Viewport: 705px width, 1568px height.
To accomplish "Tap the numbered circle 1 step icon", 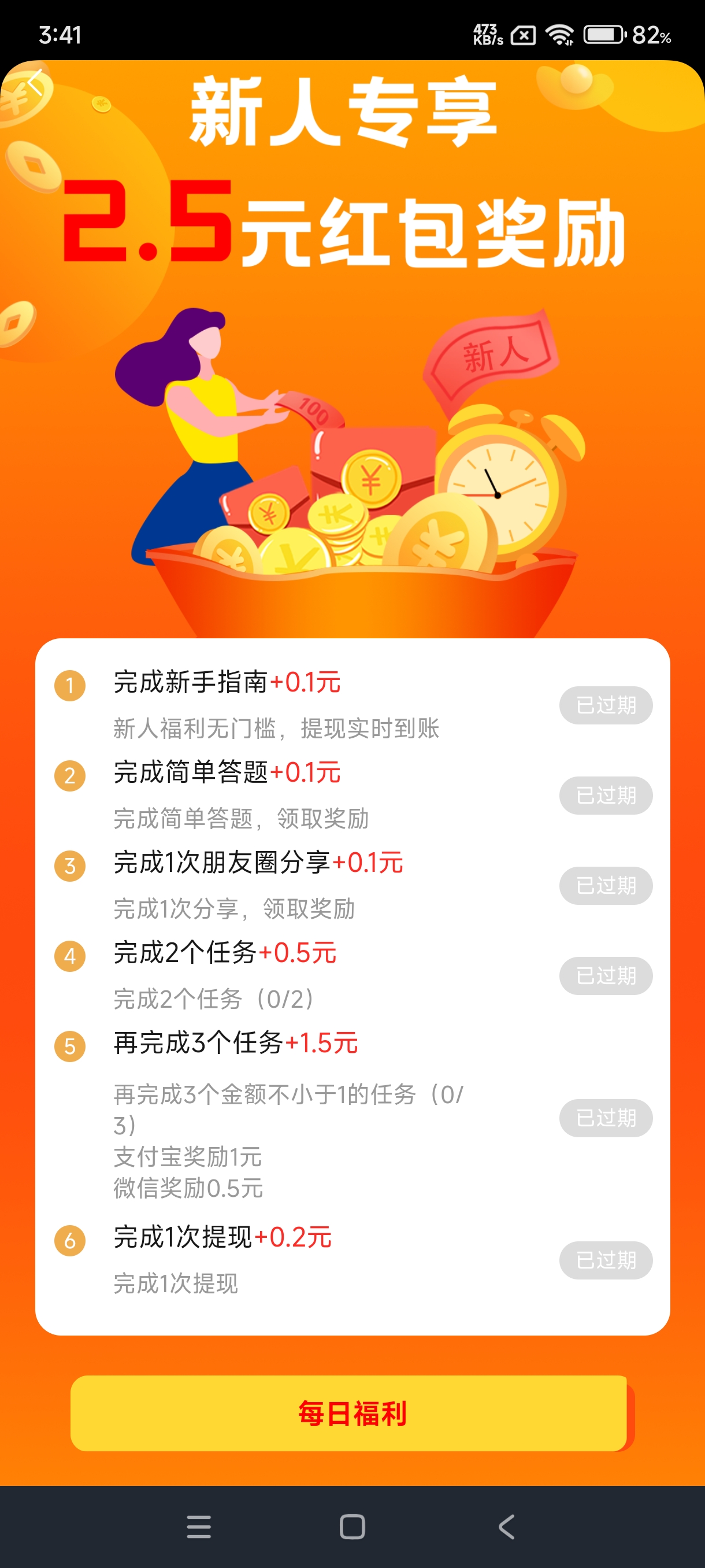I will 70,684.
